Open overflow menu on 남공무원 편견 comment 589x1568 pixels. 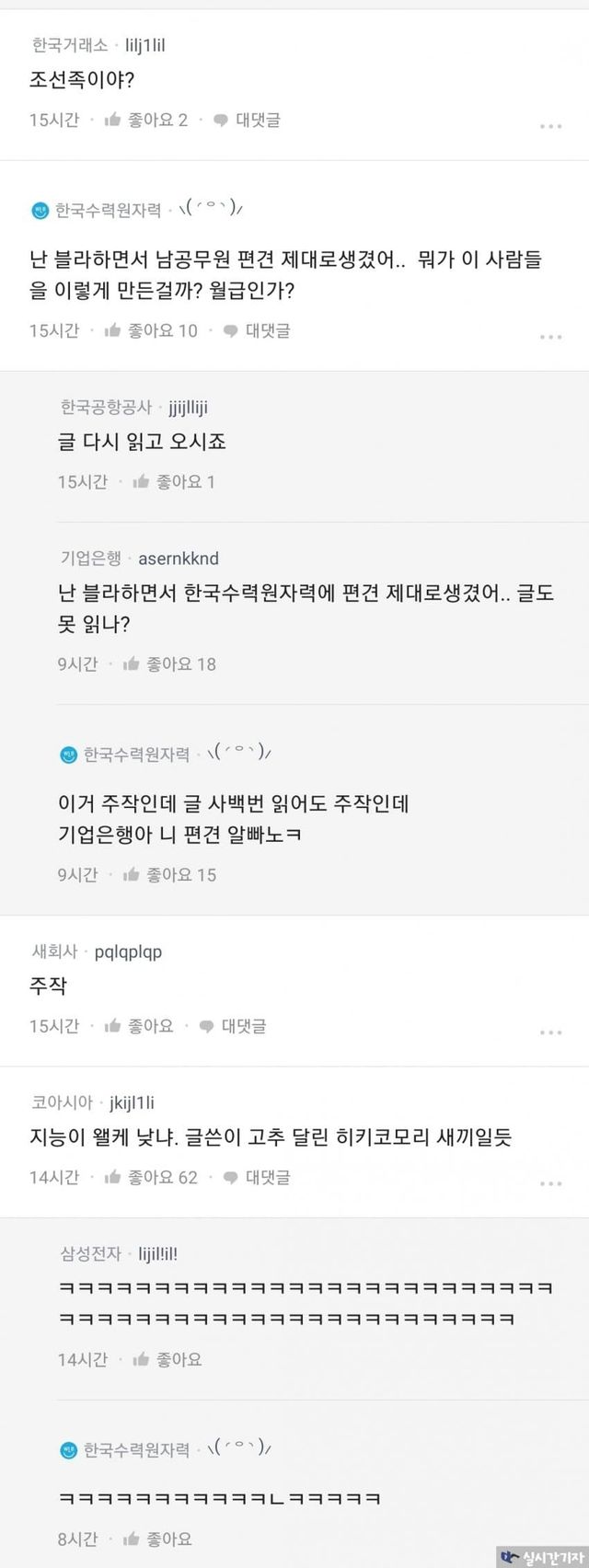pos(550,336)
